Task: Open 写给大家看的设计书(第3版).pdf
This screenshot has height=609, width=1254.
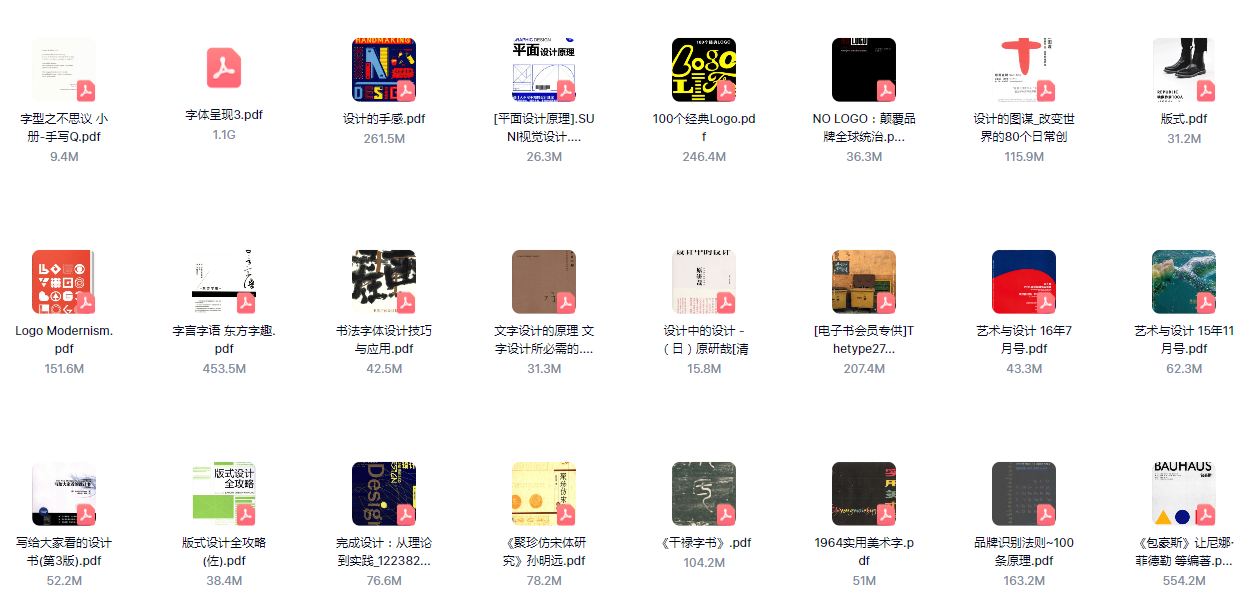Action: click(64, 494)
